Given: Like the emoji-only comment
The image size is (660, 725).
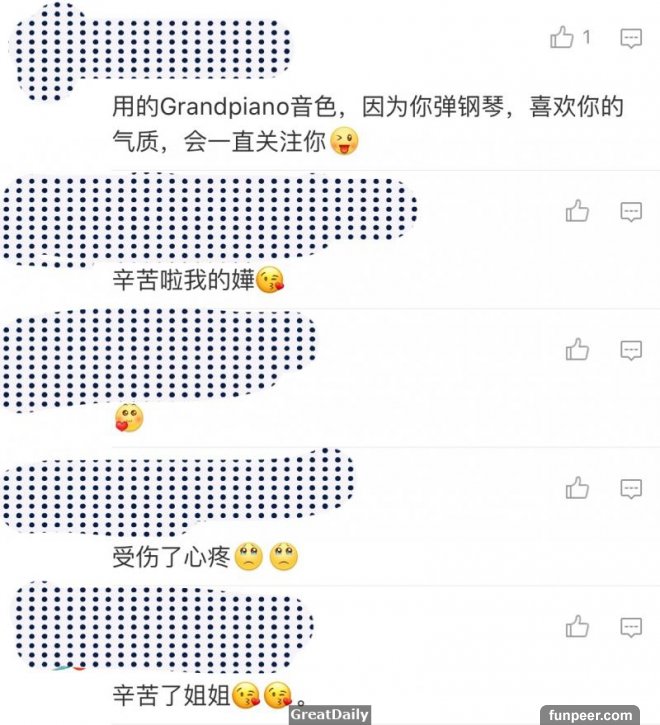Looking at the screenshot, I should (577, 350).
